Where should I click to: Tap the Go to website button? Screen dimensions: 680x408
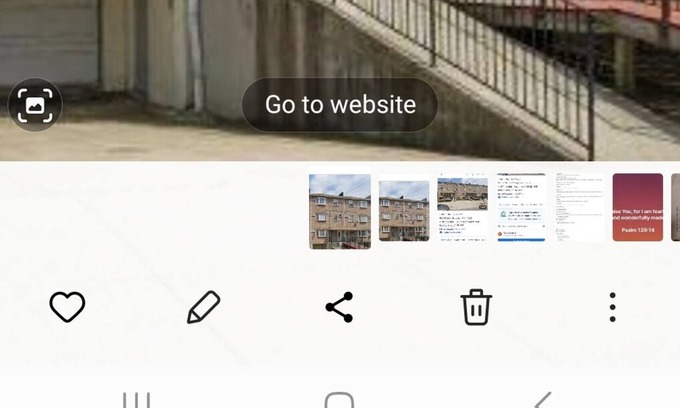340,104
